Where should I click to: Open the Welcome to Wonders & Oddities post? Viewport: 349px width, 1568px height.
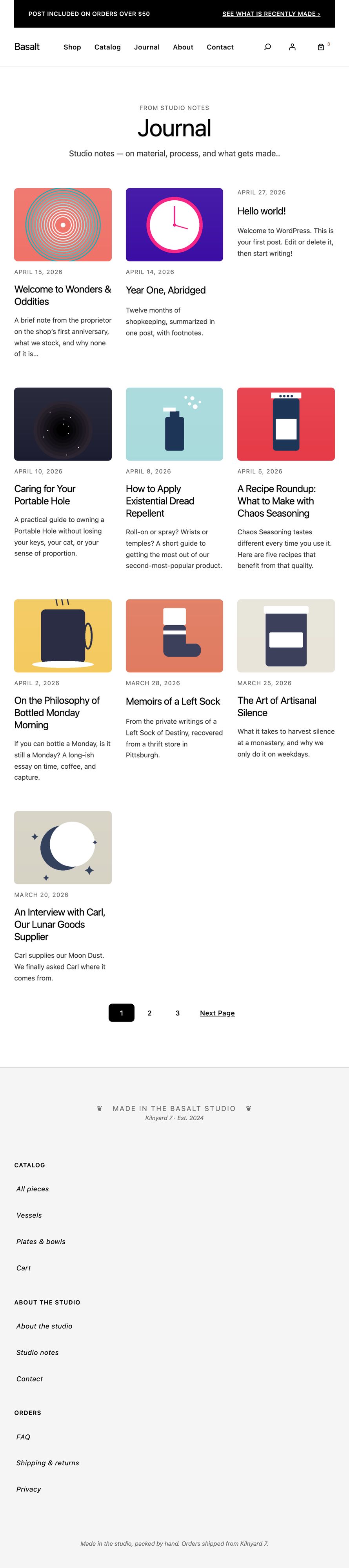[62, 295]
